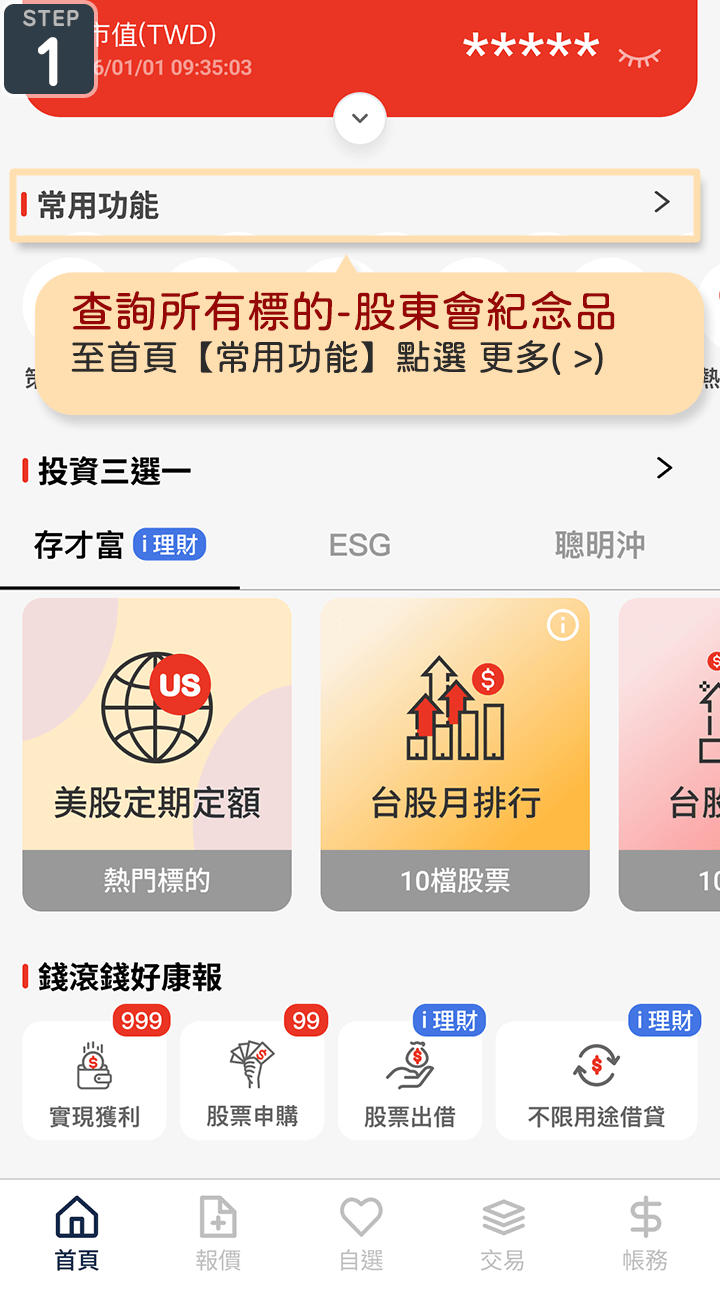Viewport: 720px width, 1300px height.
Task: Open 股票出借
Action: coord(410,1082)
